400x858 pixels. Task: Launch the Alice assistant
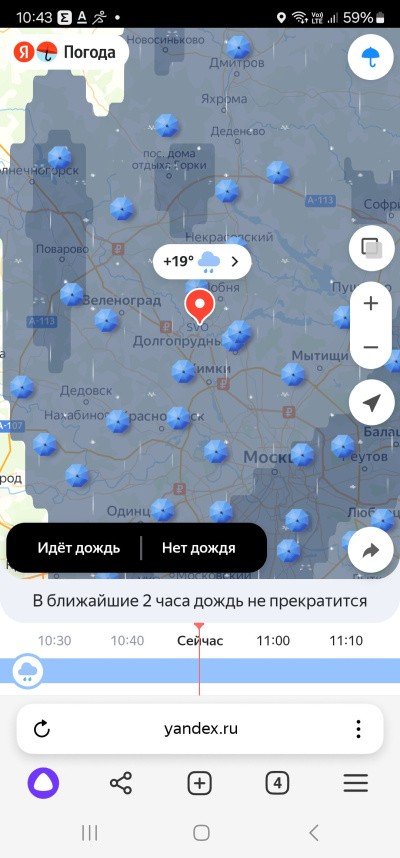pyautogui.click(x=43, y=784)
